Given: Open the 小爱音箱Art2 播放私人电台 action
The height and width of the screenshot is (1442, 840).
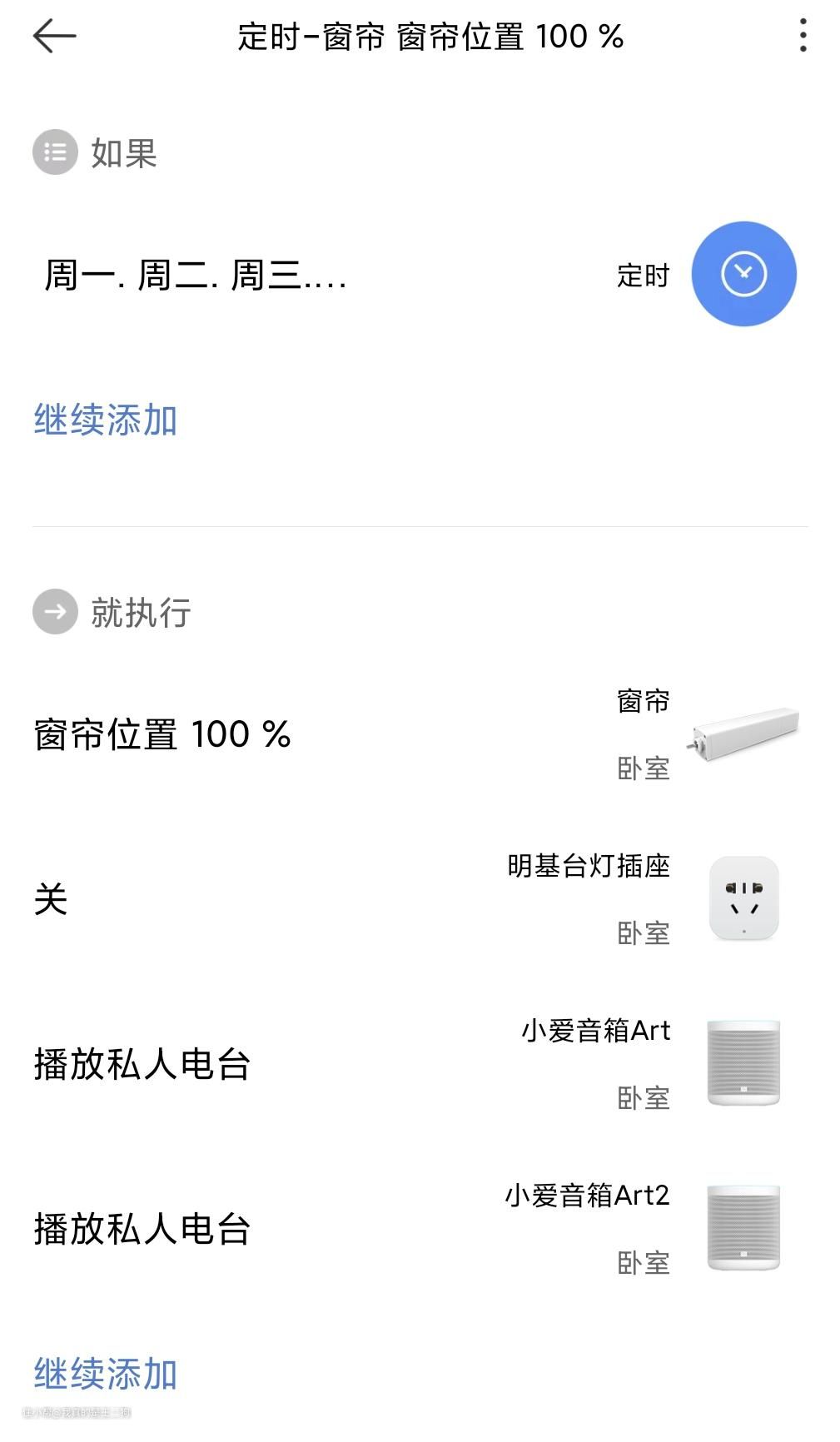Looking at the screenshot, I should click(420, 1229).
